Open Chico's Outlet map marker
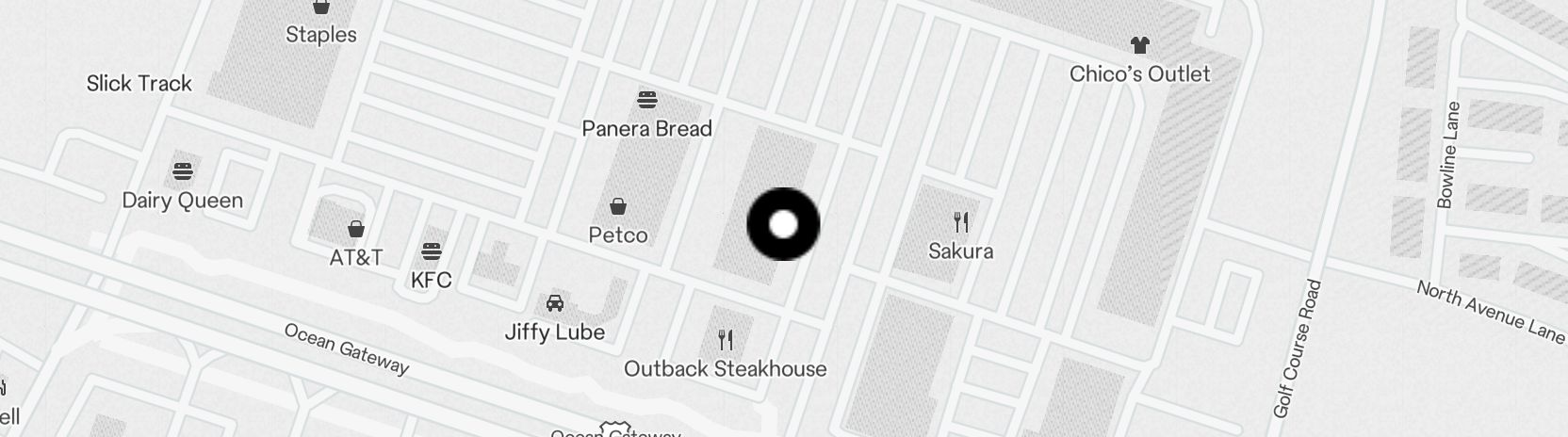The width and height of the screenshot is (1568, 437). (x=1139, y=45)
